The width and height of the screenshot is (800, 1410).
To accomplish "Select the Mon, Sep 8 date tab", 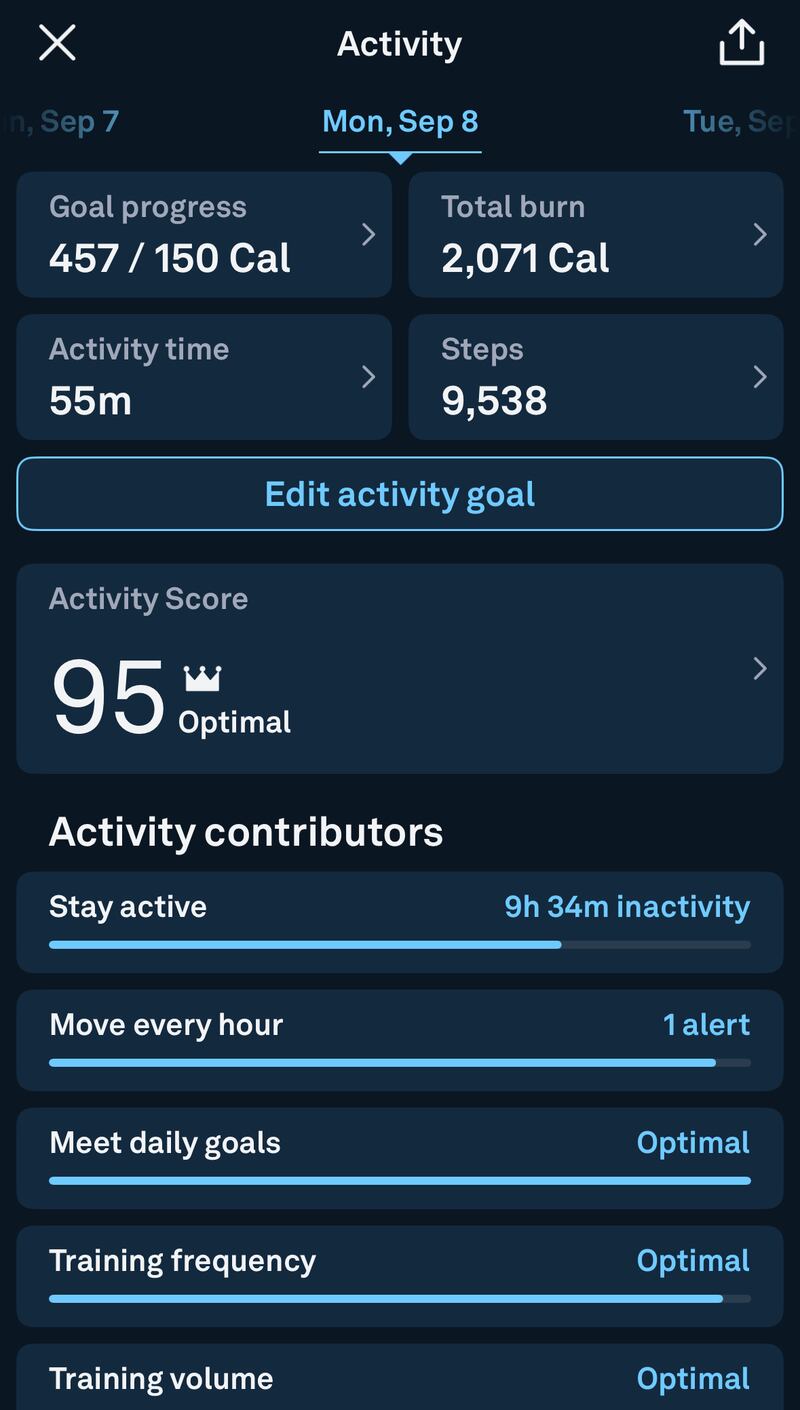I will [x=400, y=120].
